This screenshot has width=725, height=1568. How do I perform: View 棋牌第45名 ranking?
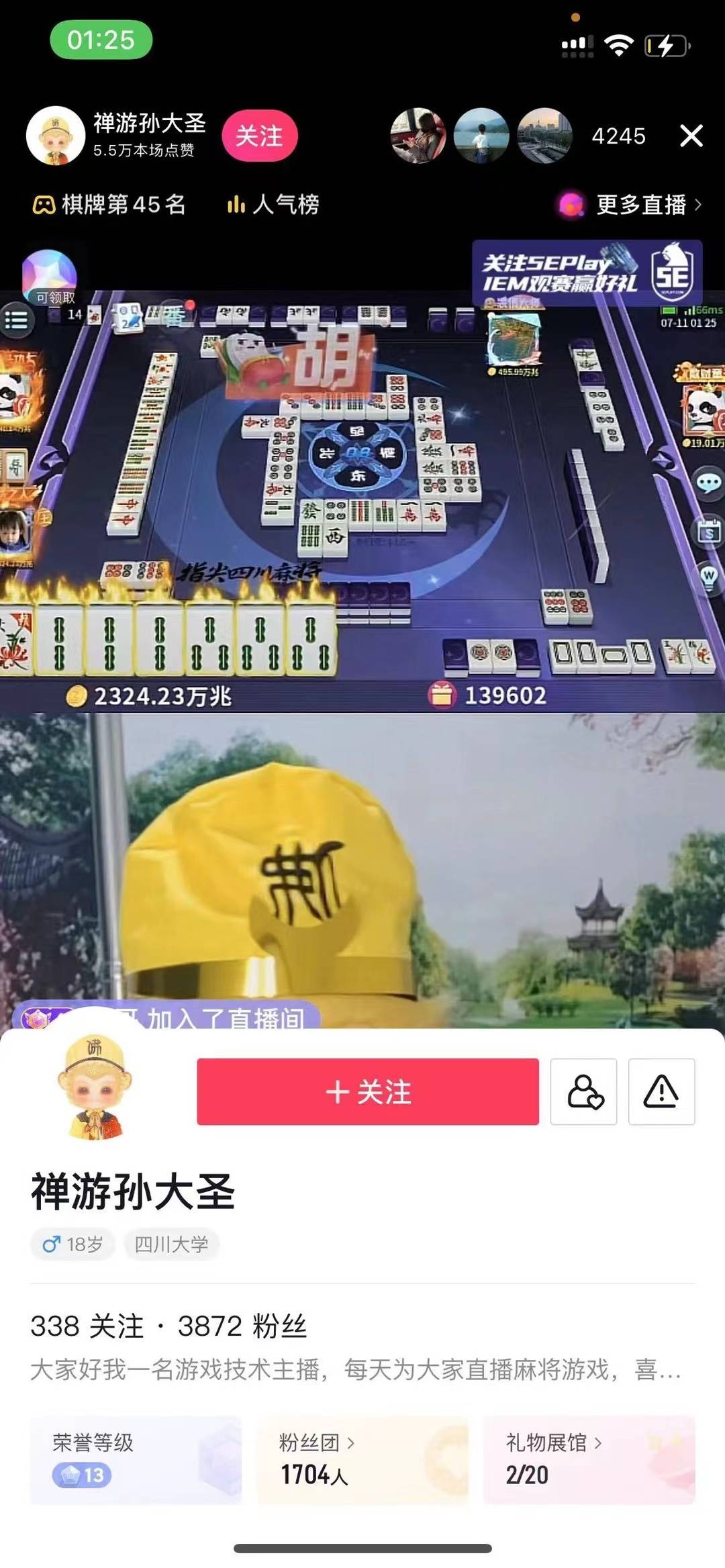(x=109, y=205)
